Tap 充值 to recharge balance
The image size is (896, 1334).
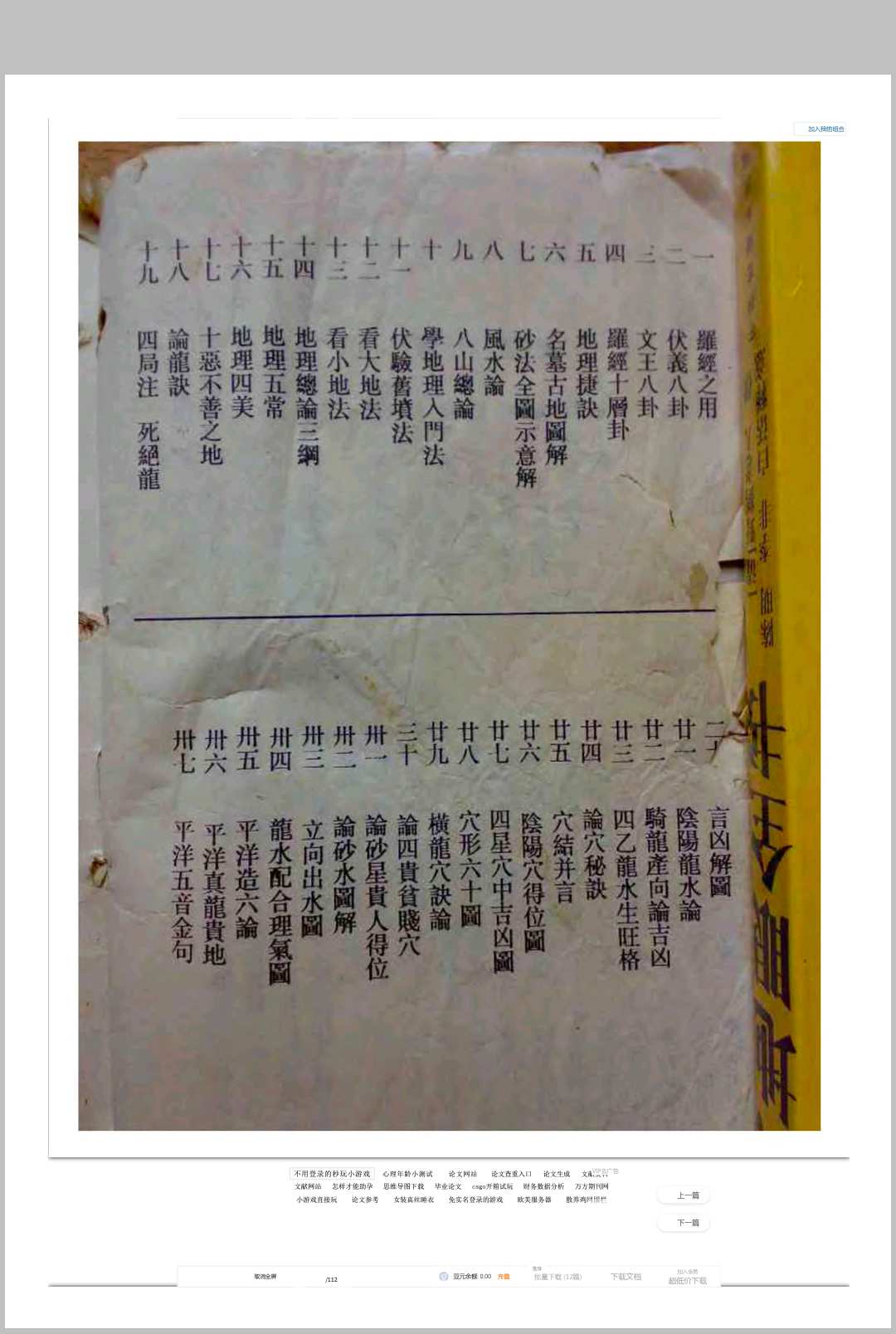(x=504, y=1277)
